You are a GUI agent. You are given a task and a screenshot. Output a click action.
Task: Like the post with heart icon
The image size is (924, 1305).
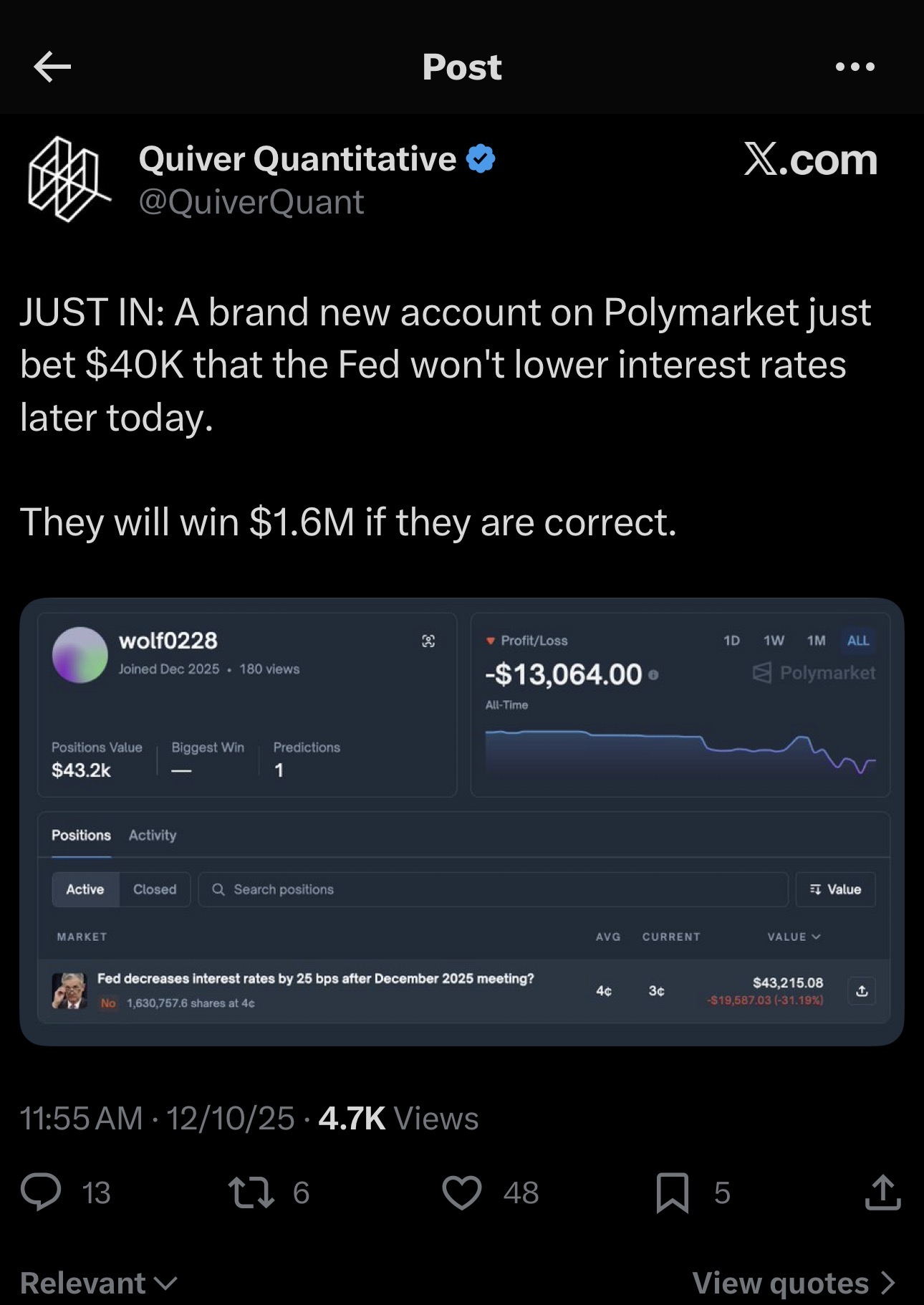coord(462,1192)
